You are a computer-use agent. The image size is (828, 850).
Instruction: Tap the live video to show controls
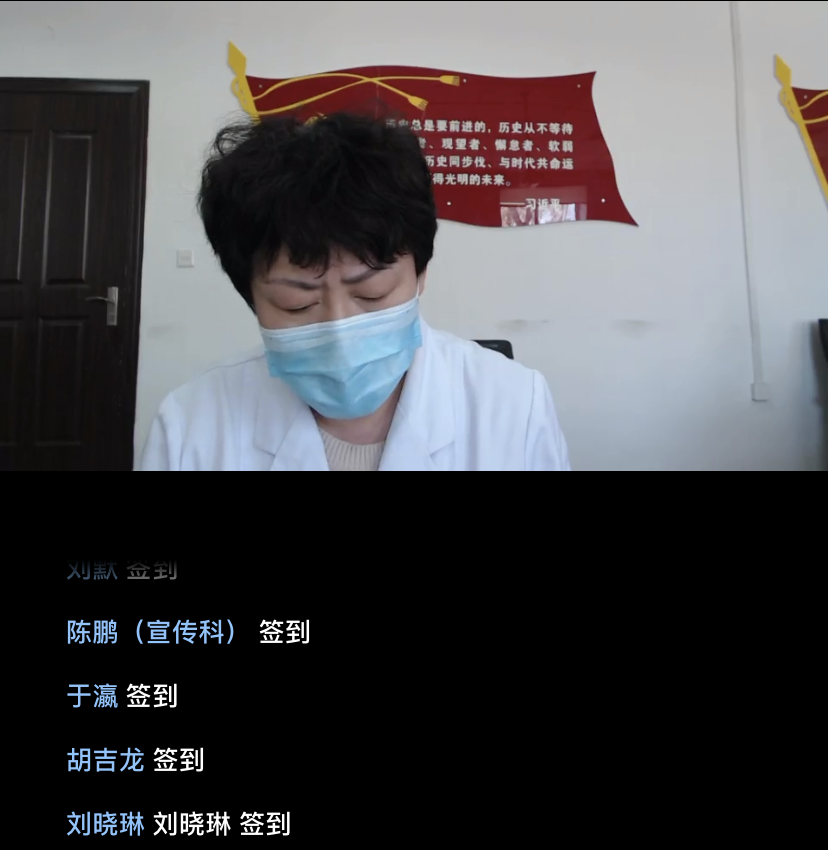[414, 236]
